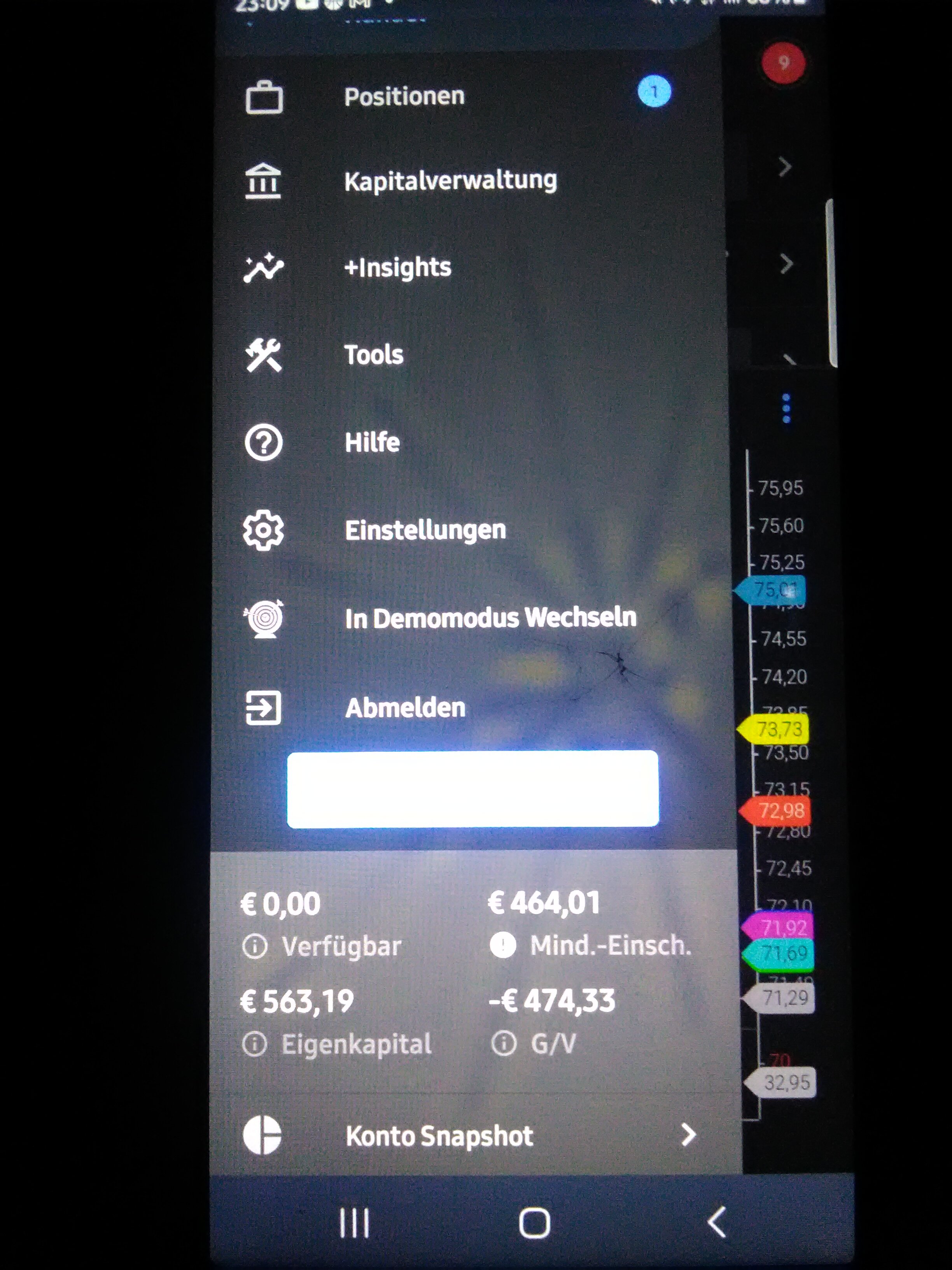Open the three-dot chart options menu
Screen dimensions: 952x1270
(x=786, y=408)
